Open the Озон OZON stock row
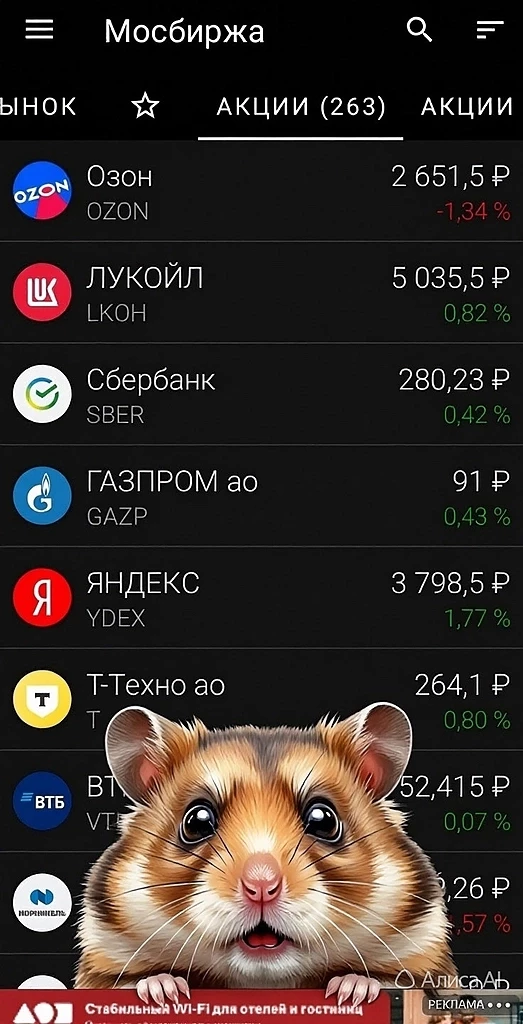 coord(261,191)
